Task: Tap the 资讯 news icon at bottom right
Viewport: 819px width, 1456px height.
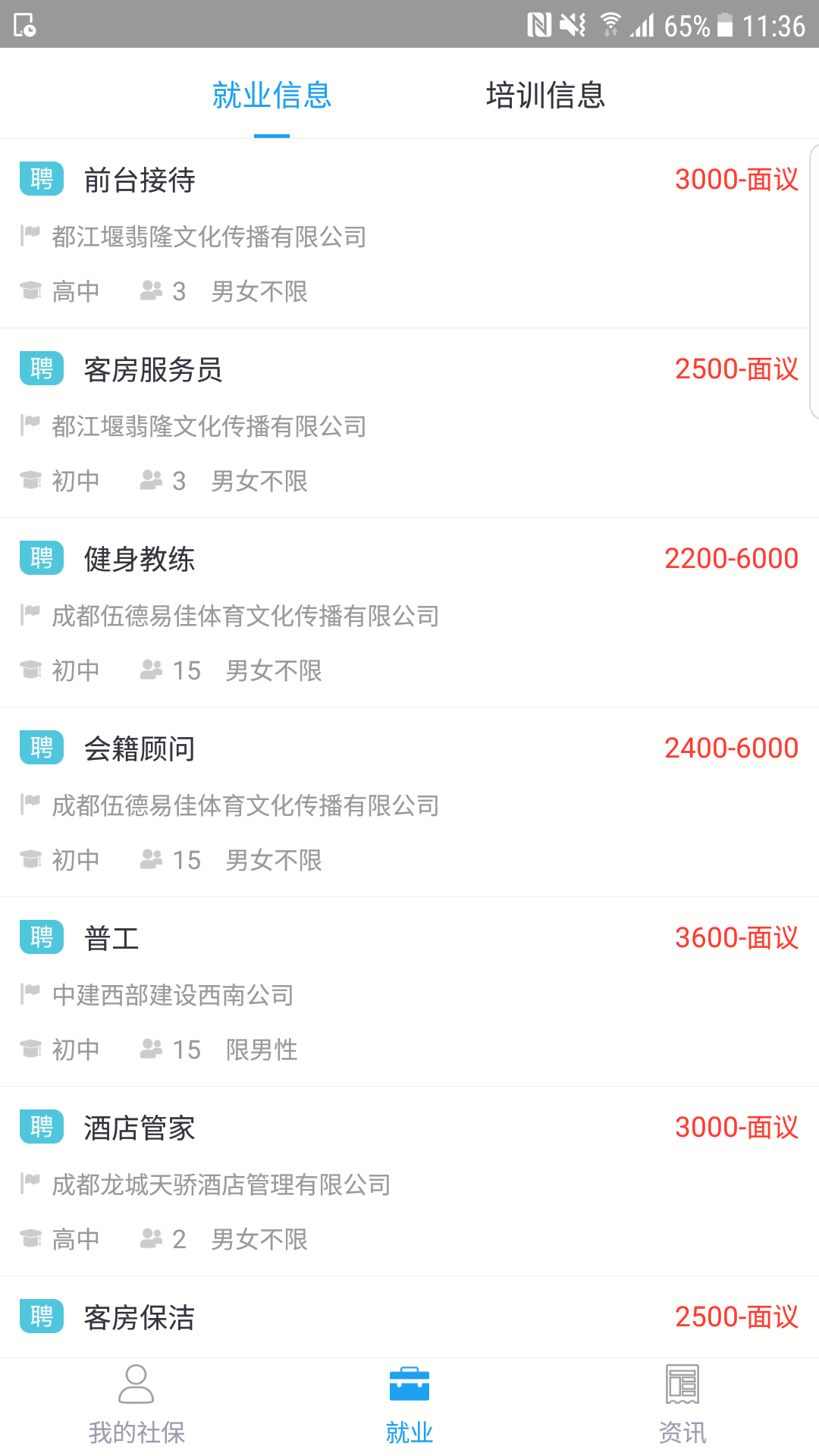Action: pos(682,1384)
